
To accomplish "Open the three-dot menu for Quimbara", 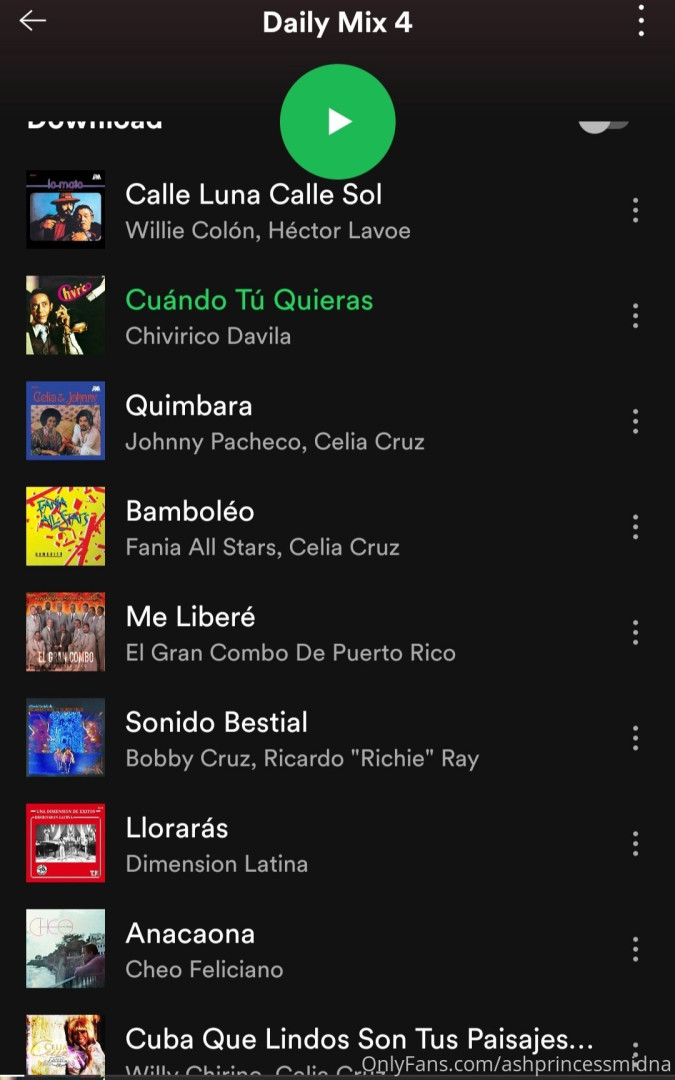I will coord(635,421).
